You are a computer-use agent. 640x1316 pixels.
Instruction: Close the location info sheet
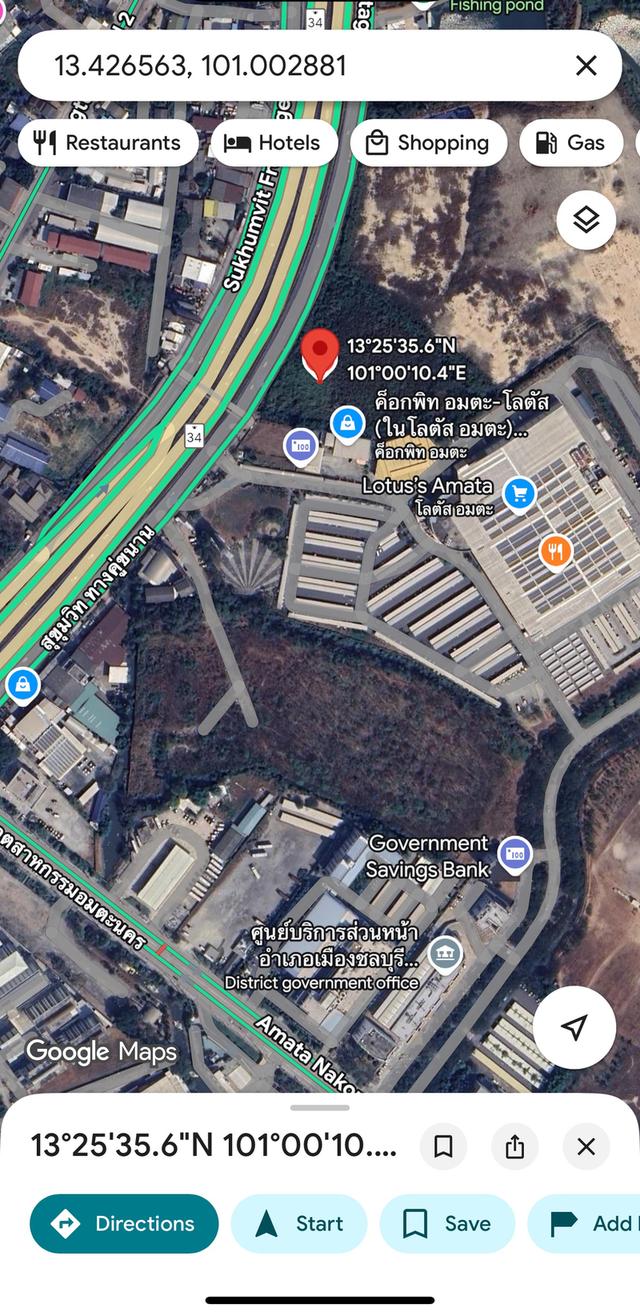tap(586, 1146)
